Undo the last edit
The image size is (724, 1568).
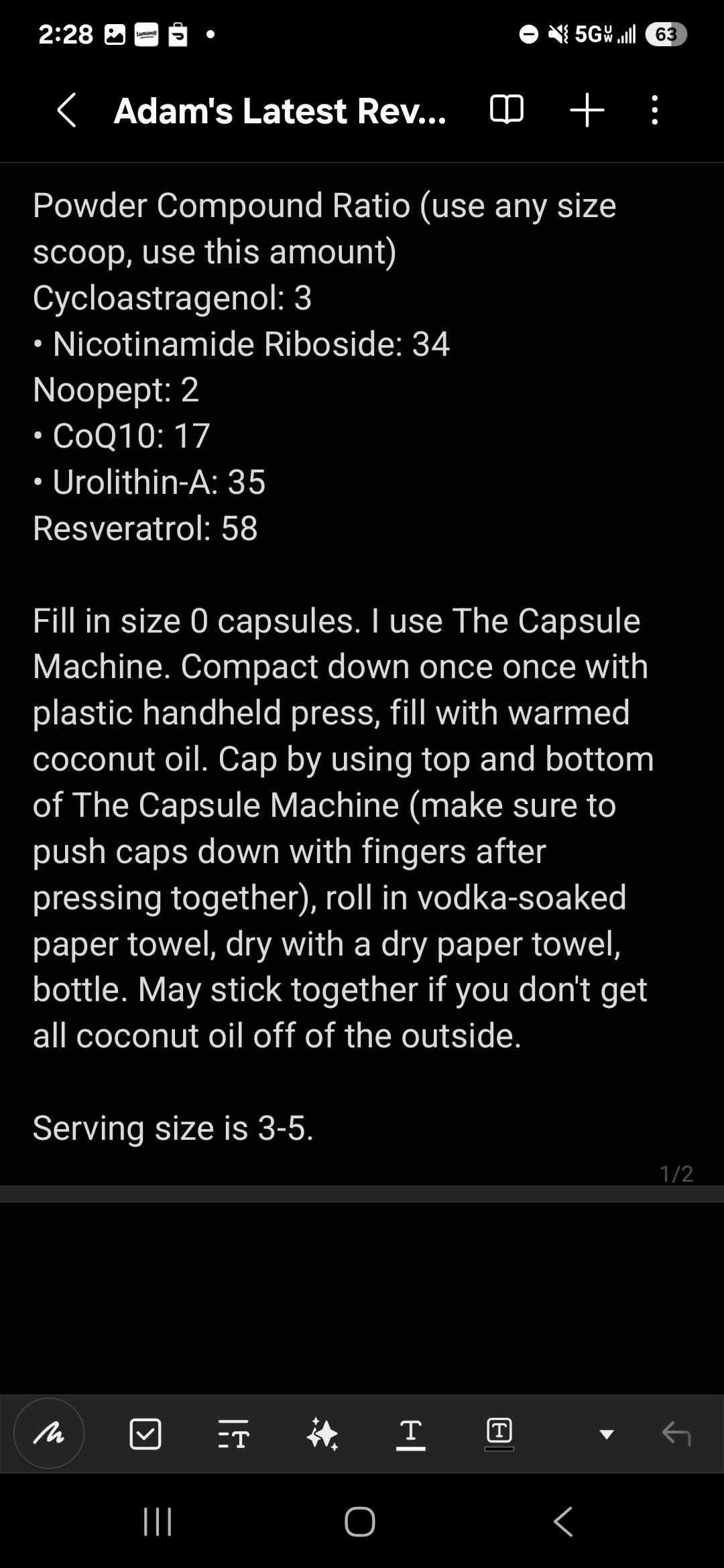tap(676, 1435)
